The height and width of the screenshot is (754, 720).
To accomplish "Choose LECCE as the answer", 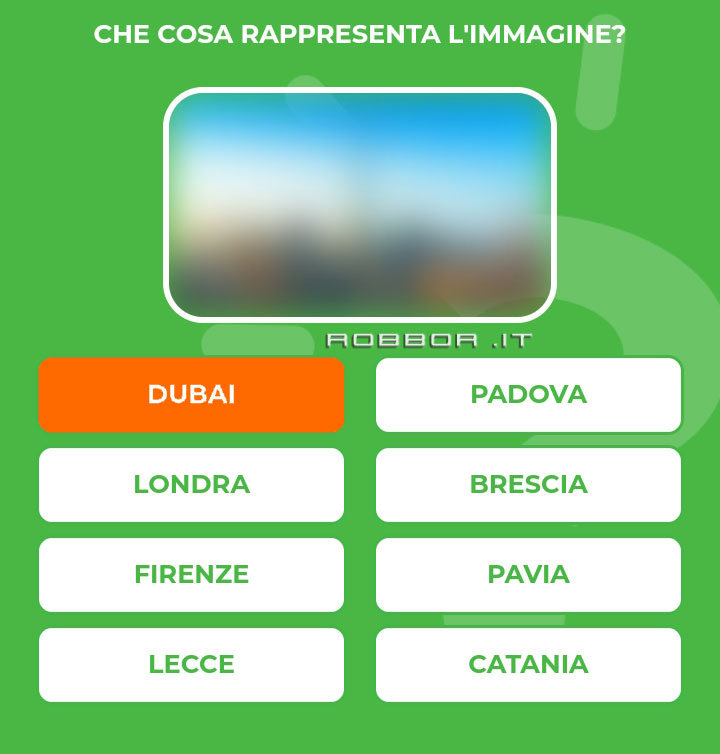I will (x=191, y=665).
